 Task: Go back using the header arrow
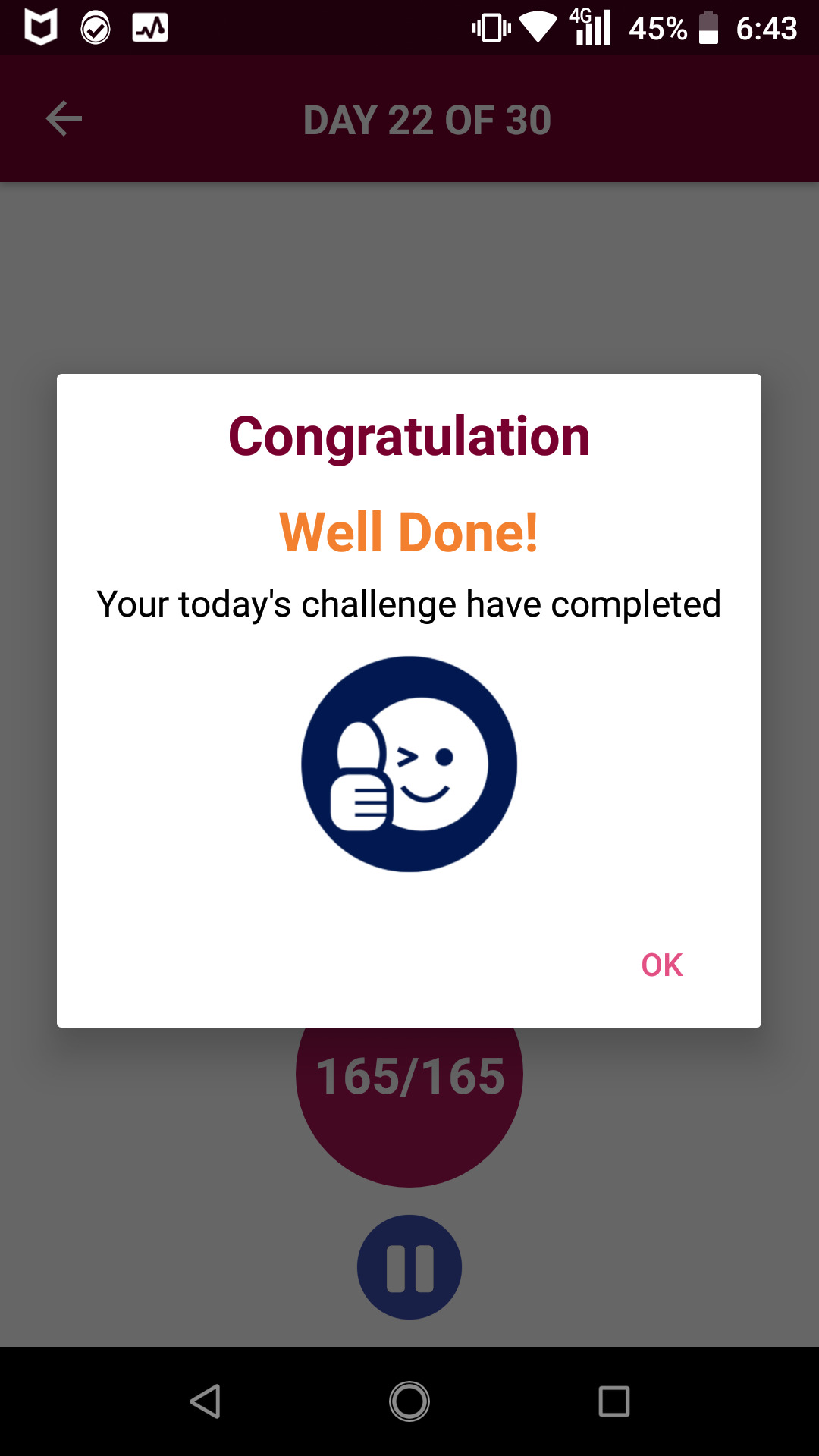click(x=64, y=119)
